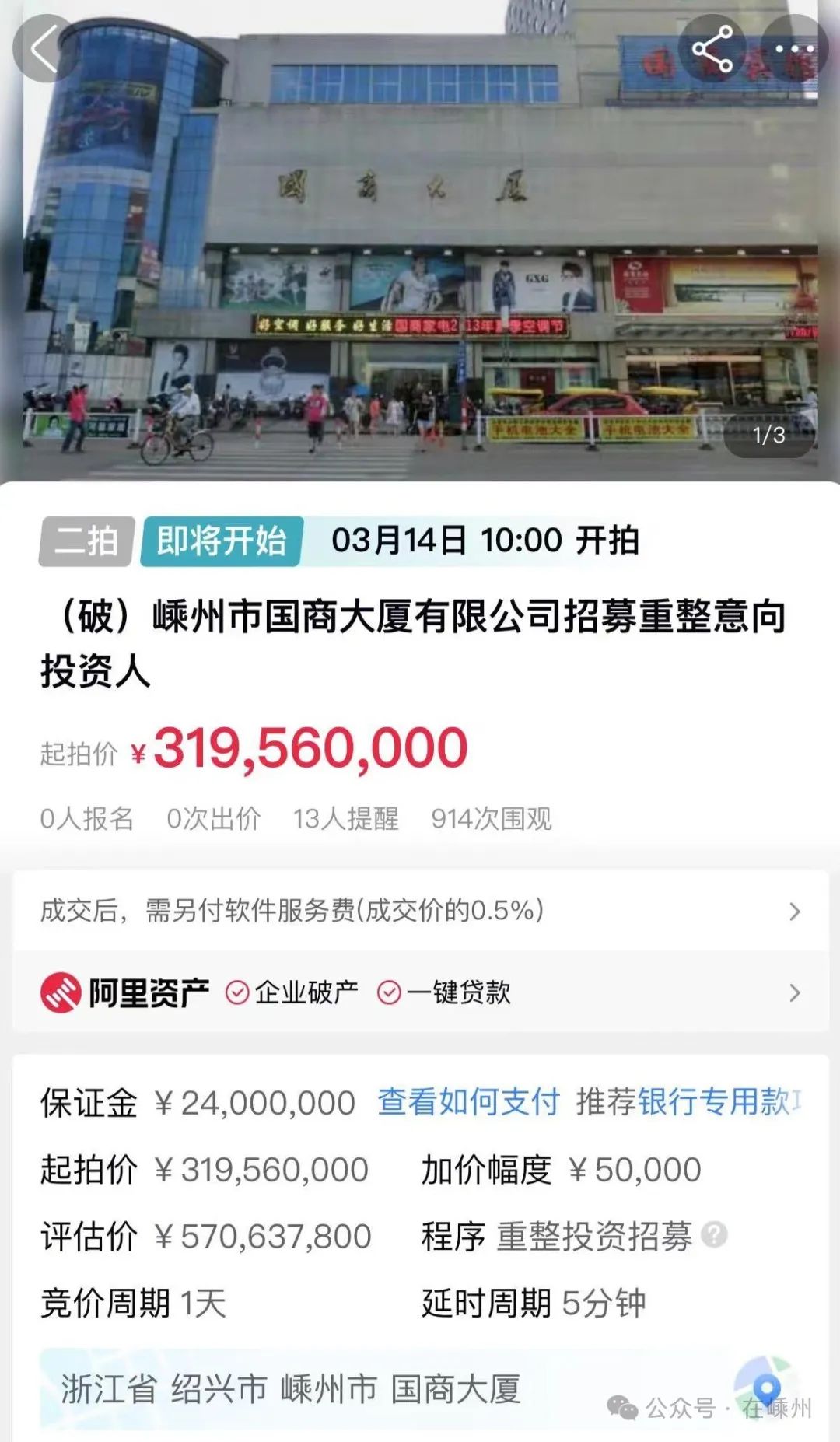
Task: Open the 阿里资产 services row
Action: tap(420, 993)
